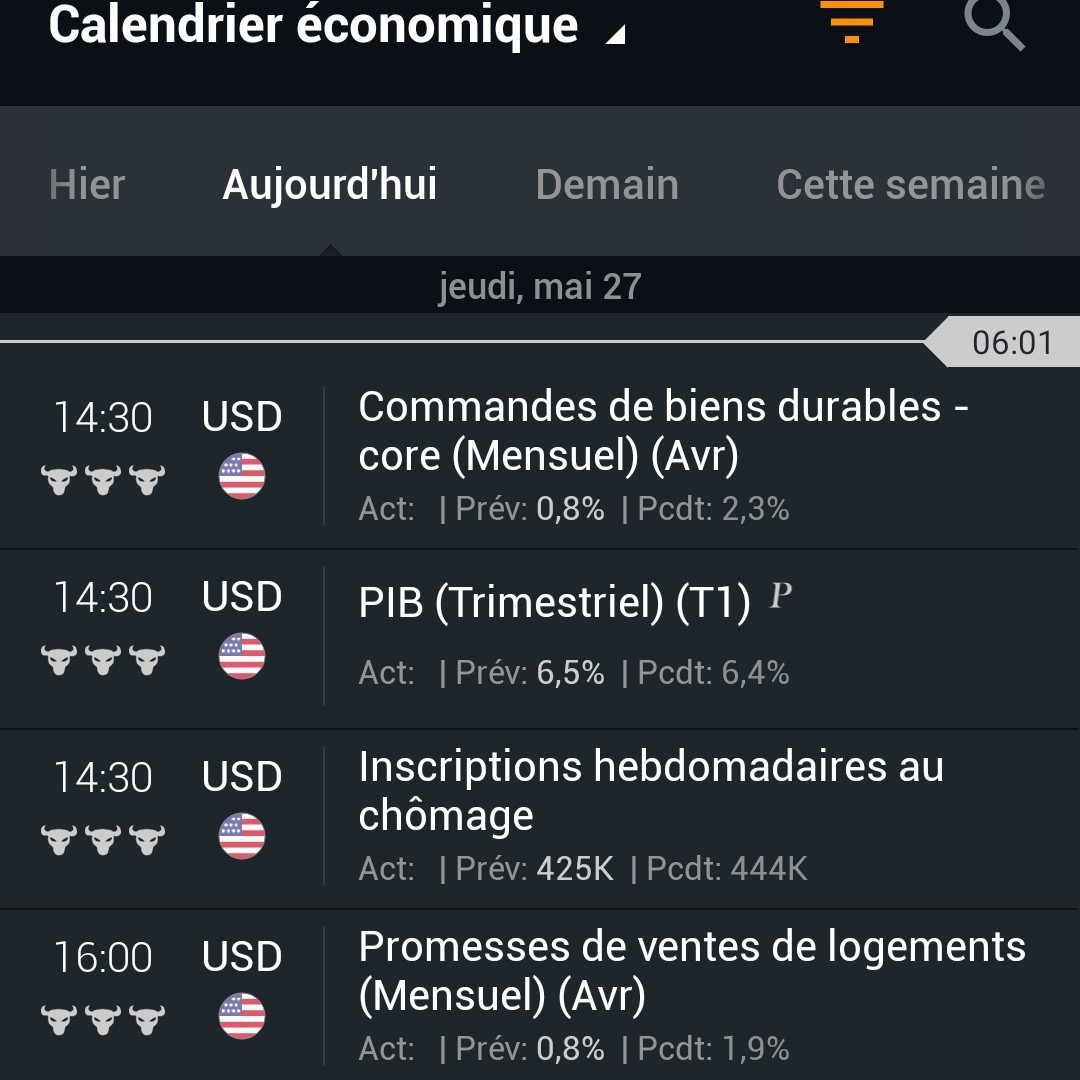Open the PIB (Trimestriel) event

555,604
